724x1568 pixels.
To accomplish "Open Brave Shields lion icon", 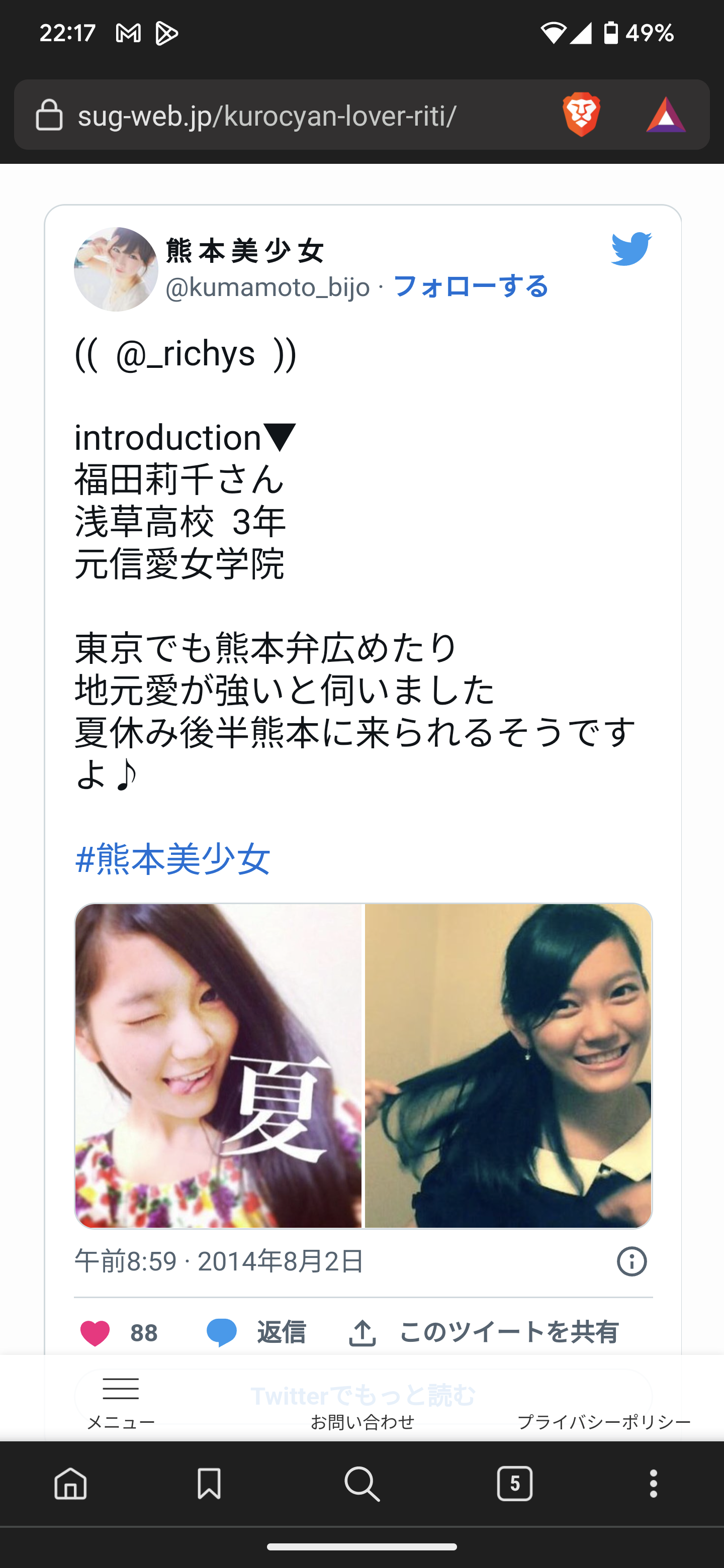I will point(581,115).
